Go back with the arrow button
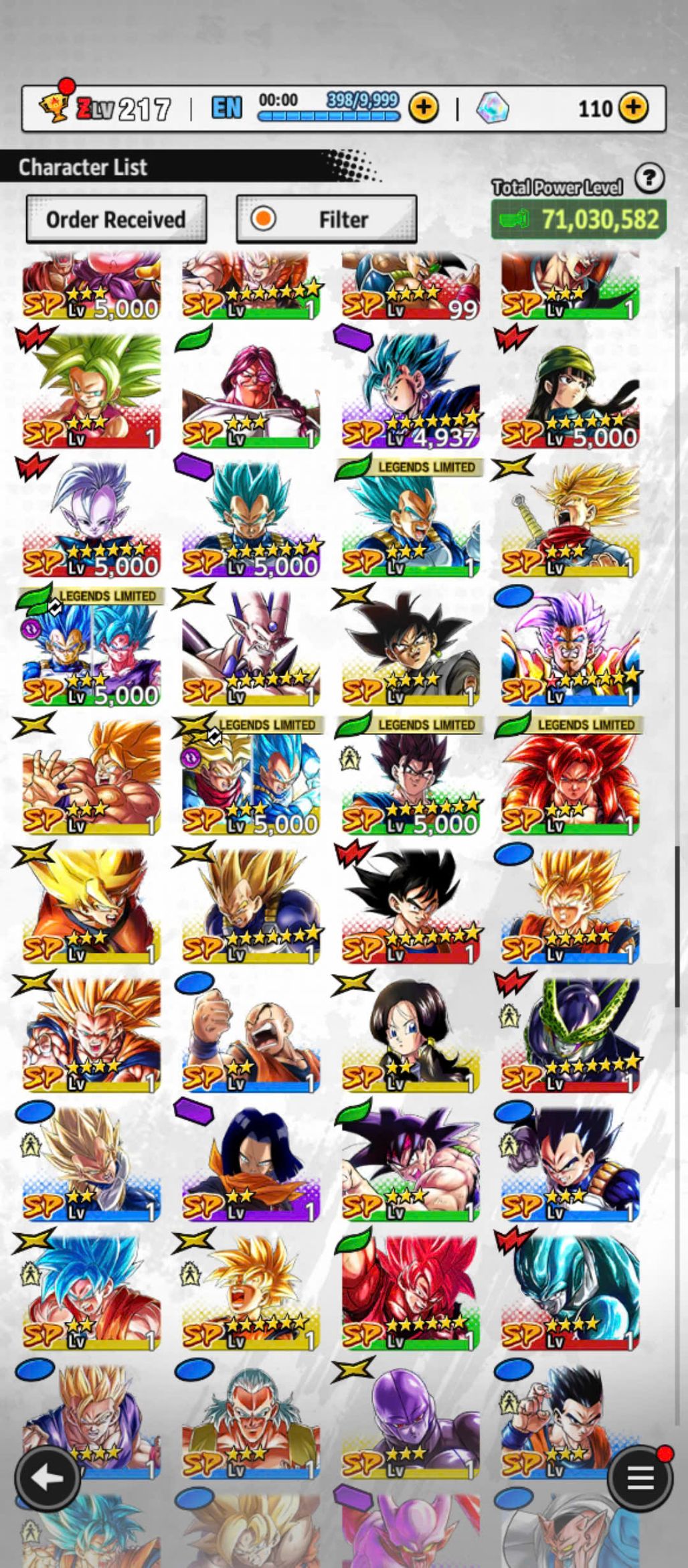The height and width of the screenshot is (1568, 688). [x=47, y=1478]
